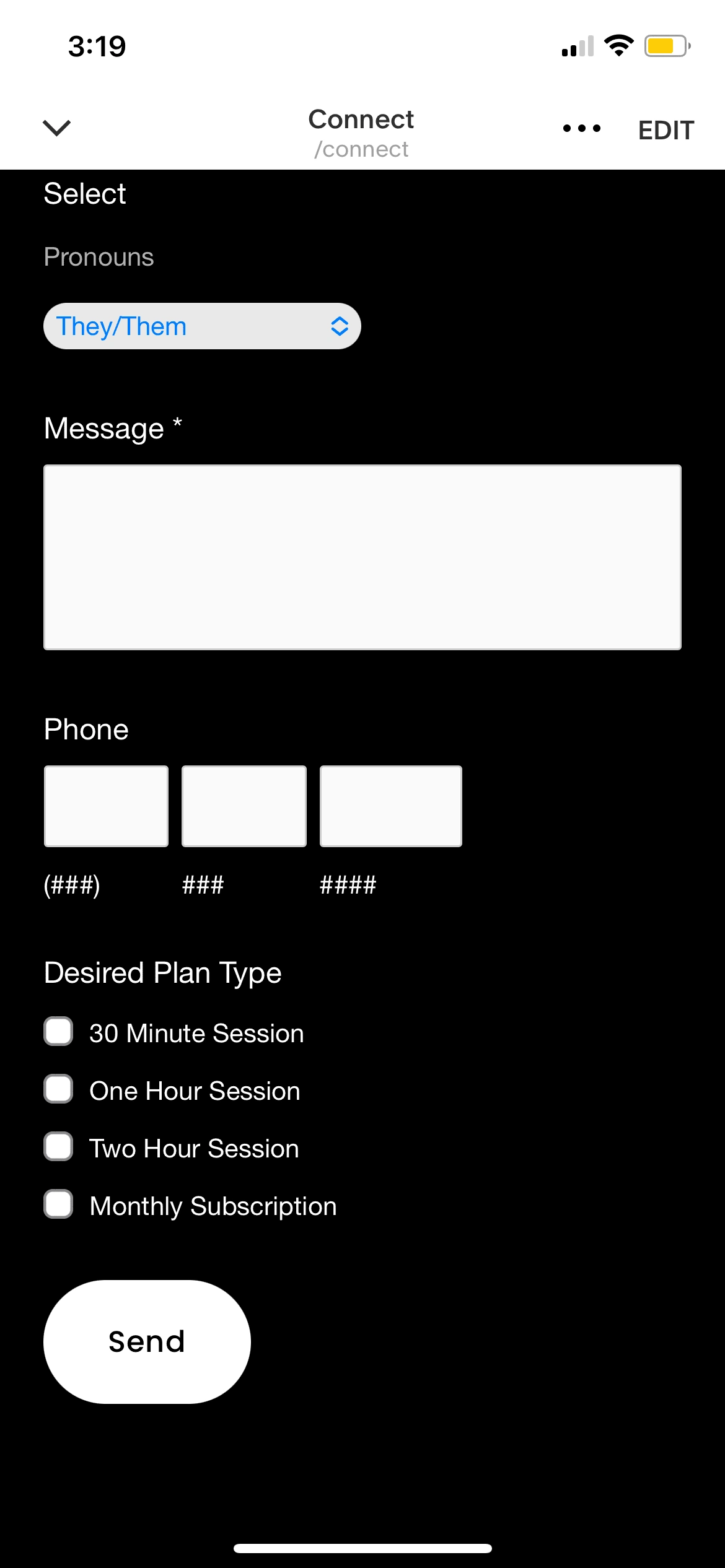Open the They/Them pronouns dropdown
Viewport: 725px width, 1568px height.
[x=202, y=326]
